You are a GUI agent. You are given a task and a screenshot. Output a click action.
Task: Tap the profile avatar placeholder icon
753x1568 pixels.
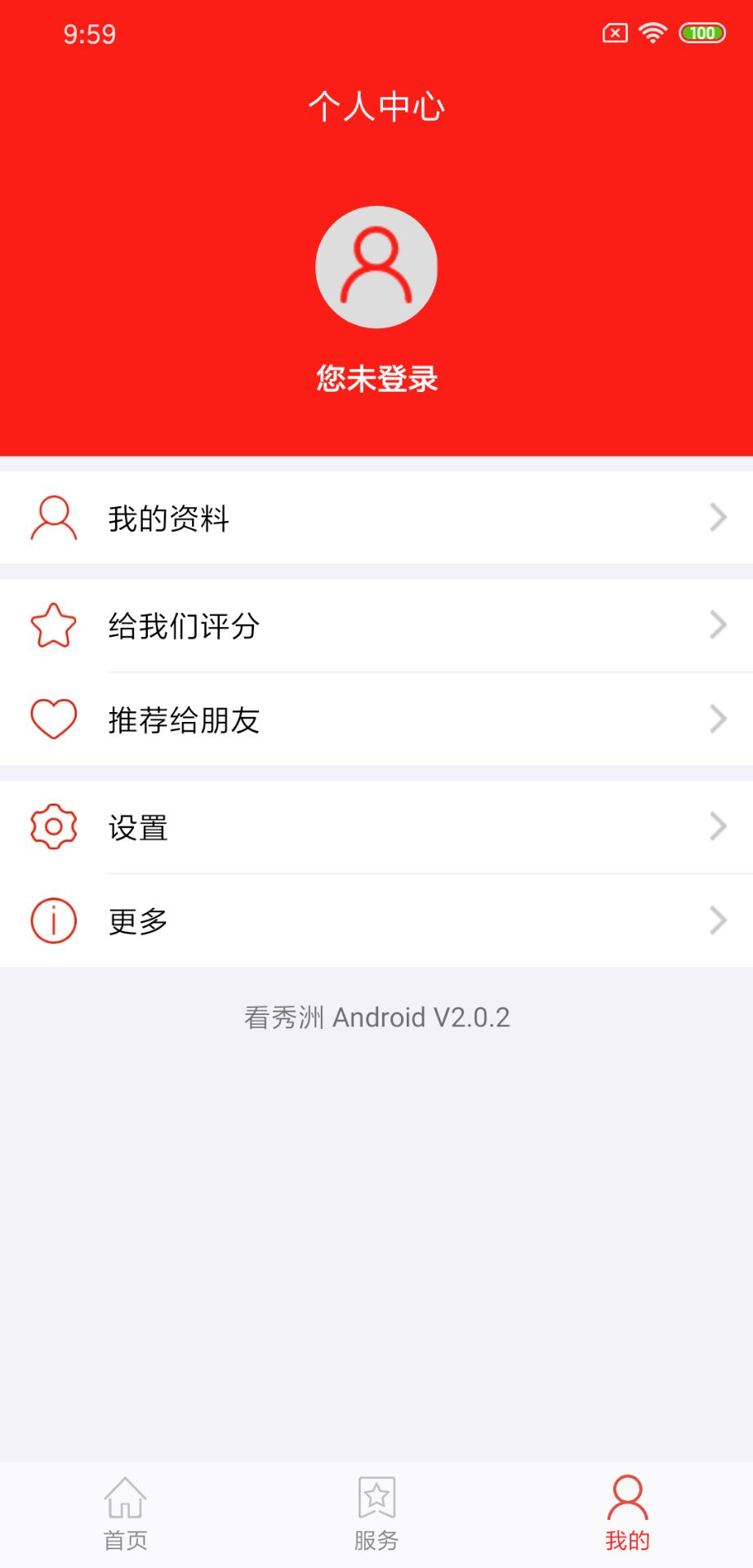(x=376, y=268)
